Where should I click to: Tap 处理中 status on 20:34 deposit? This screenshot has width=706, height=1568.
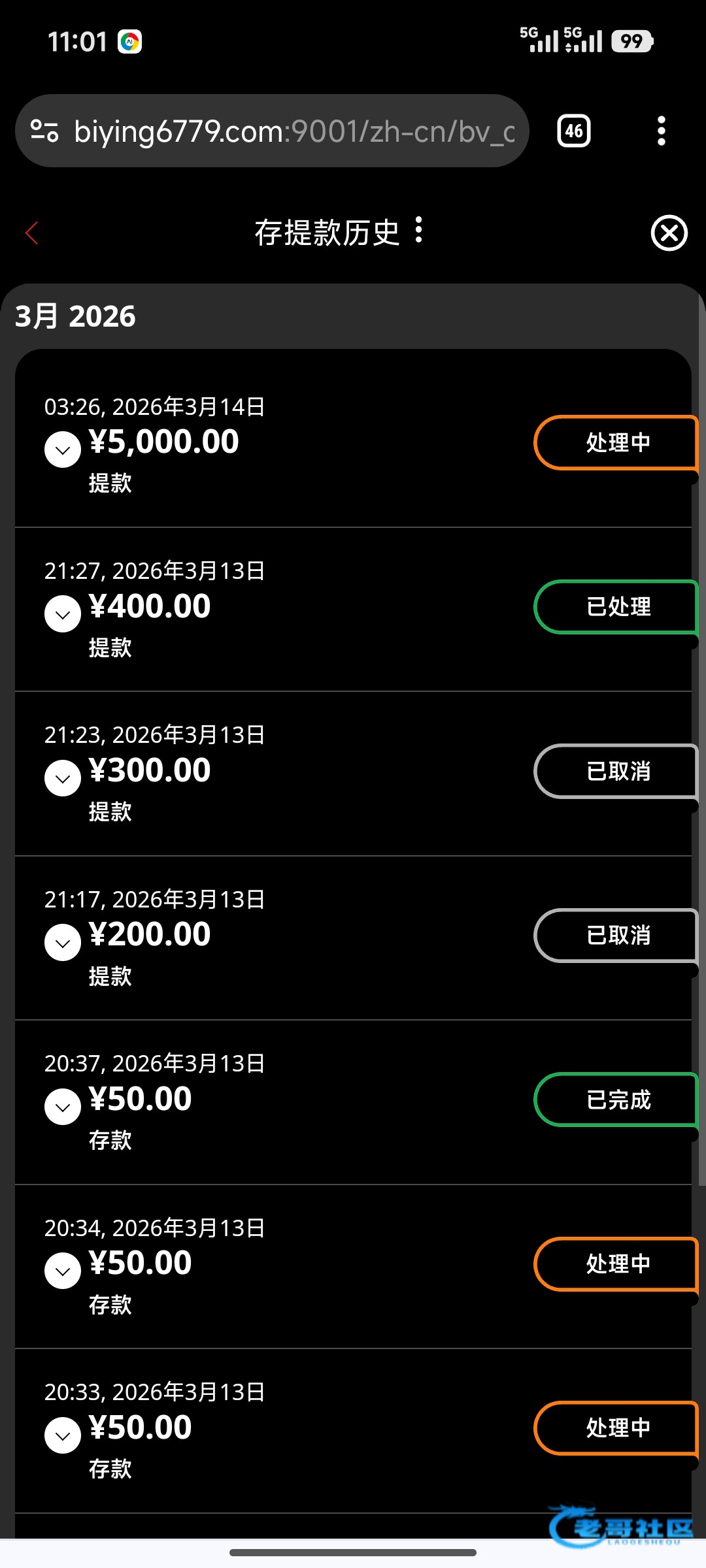[616, 1264]
